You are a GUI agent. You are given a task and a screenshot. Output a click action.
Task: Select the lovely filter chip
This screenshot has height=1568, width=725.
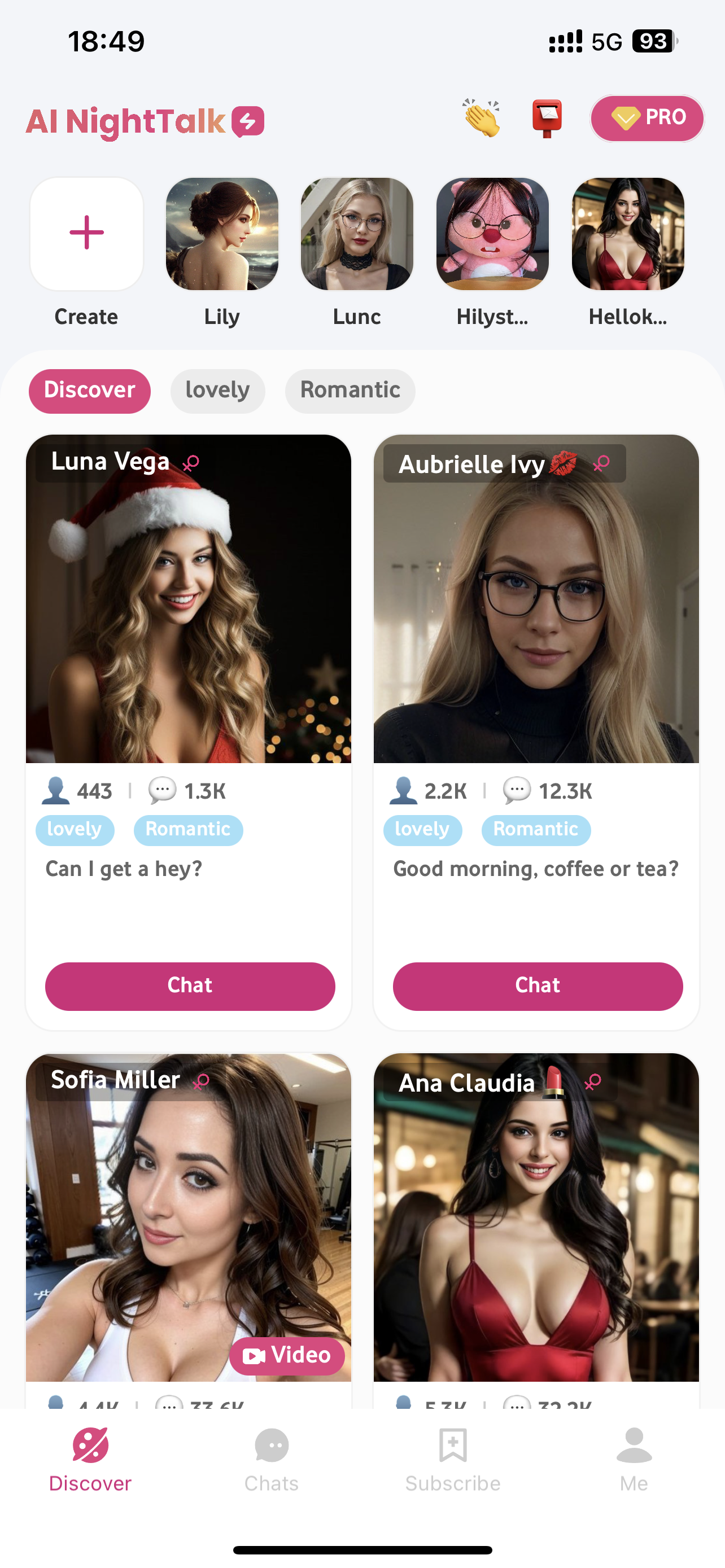[217, 391]
